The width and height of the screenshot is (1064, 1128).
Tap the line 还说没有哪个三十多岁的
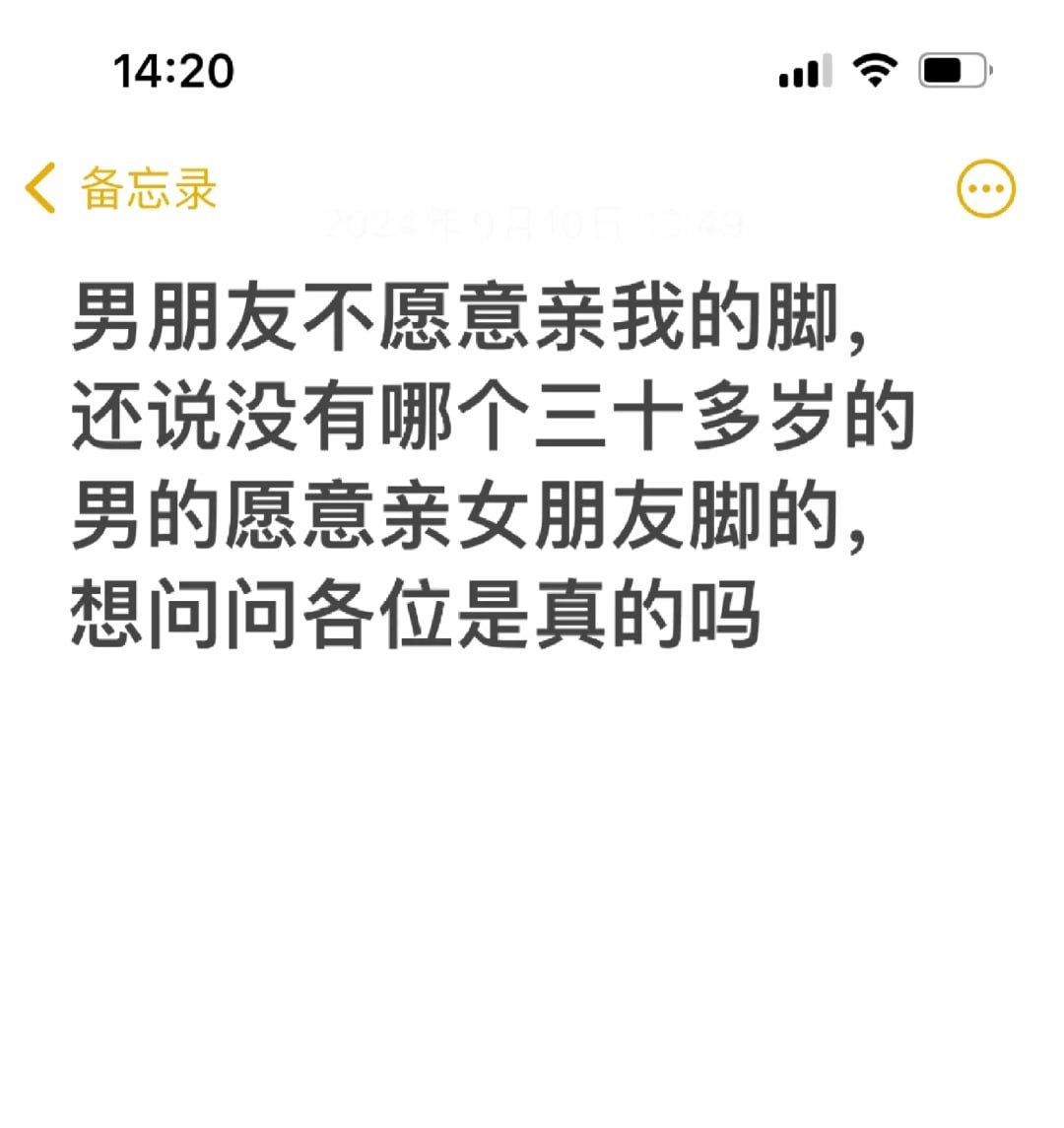[x=493, y=414]
